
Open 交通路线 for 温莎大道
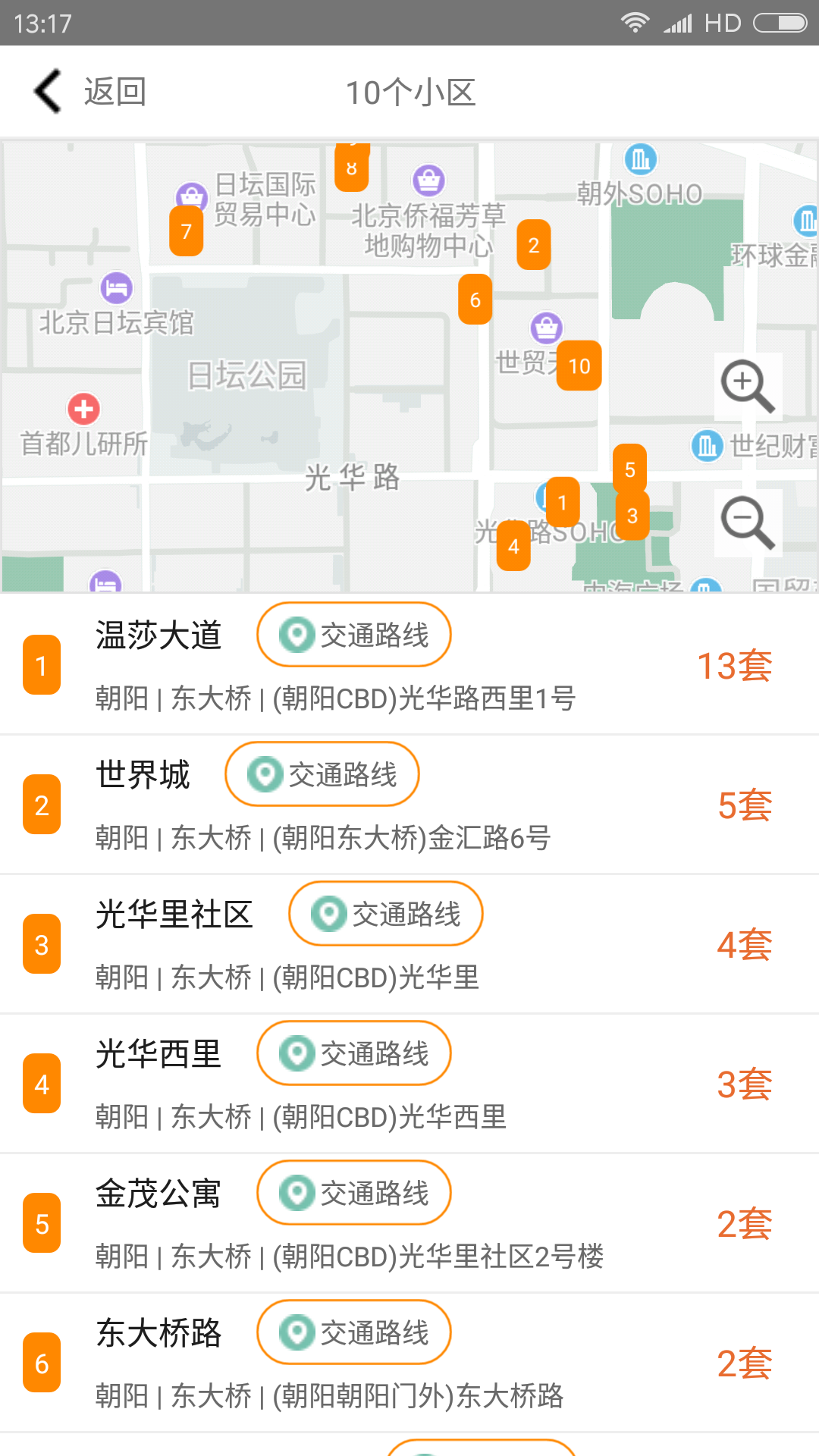pos(354,635)
